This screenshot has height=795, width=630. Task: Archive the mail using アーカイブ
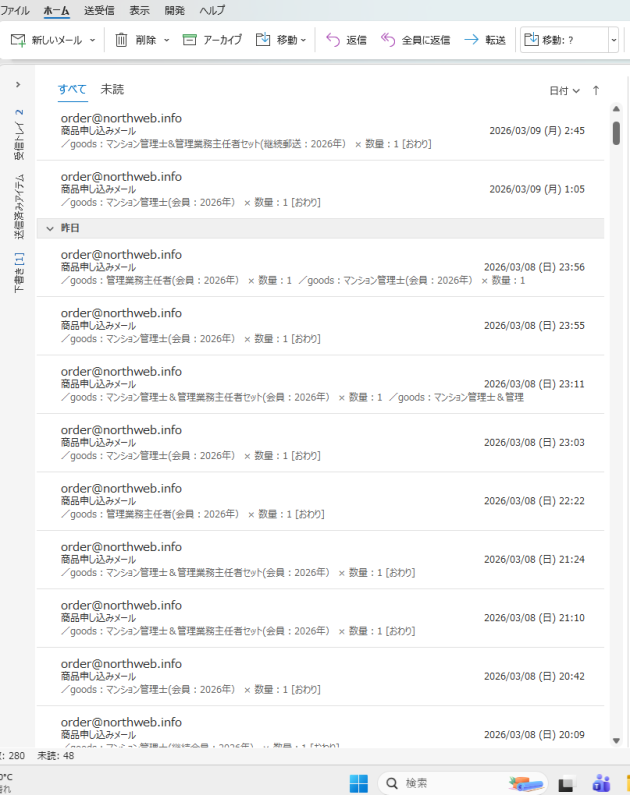[212, 40]
